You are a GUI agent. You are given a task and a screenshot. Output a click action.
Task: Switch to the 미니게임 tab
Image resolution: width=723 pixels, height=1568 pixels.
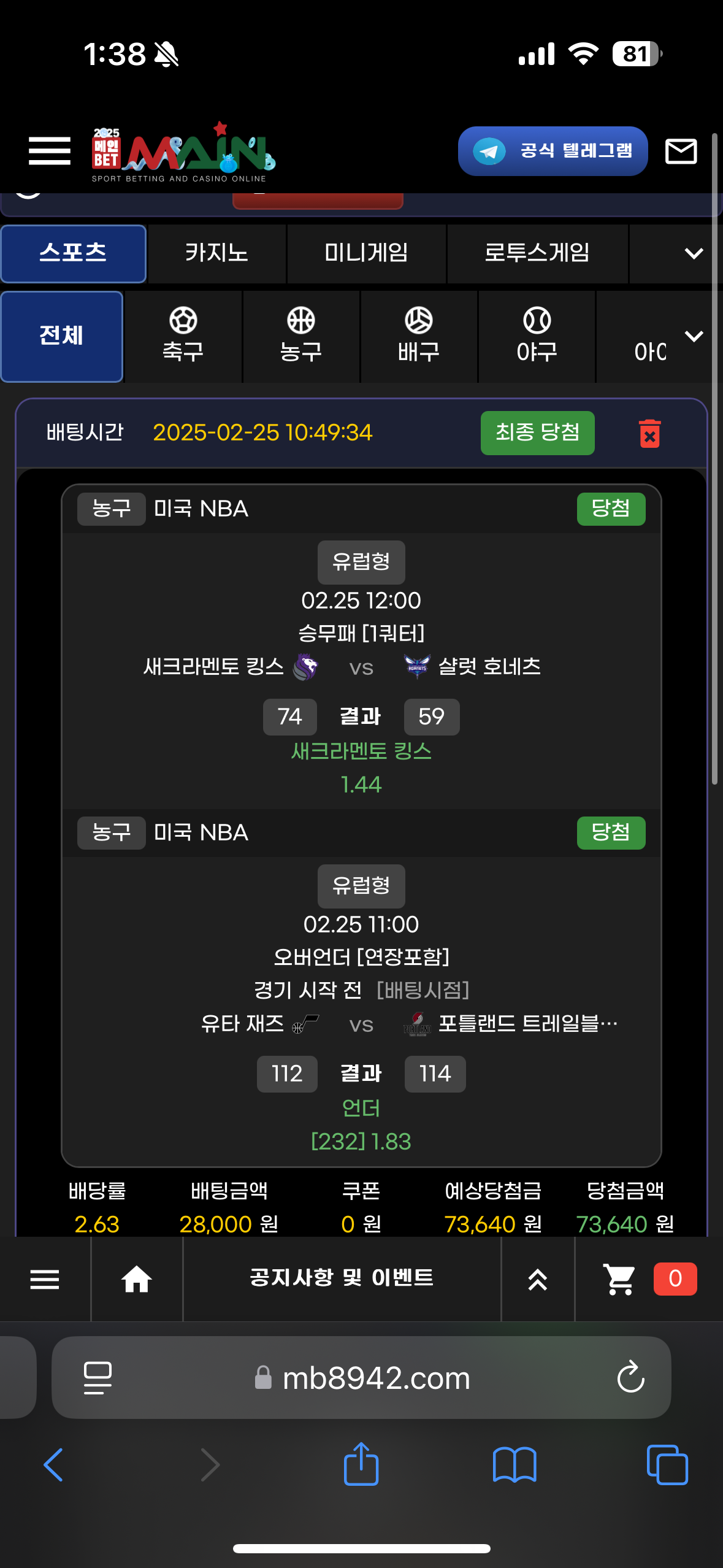coord(366,253)
